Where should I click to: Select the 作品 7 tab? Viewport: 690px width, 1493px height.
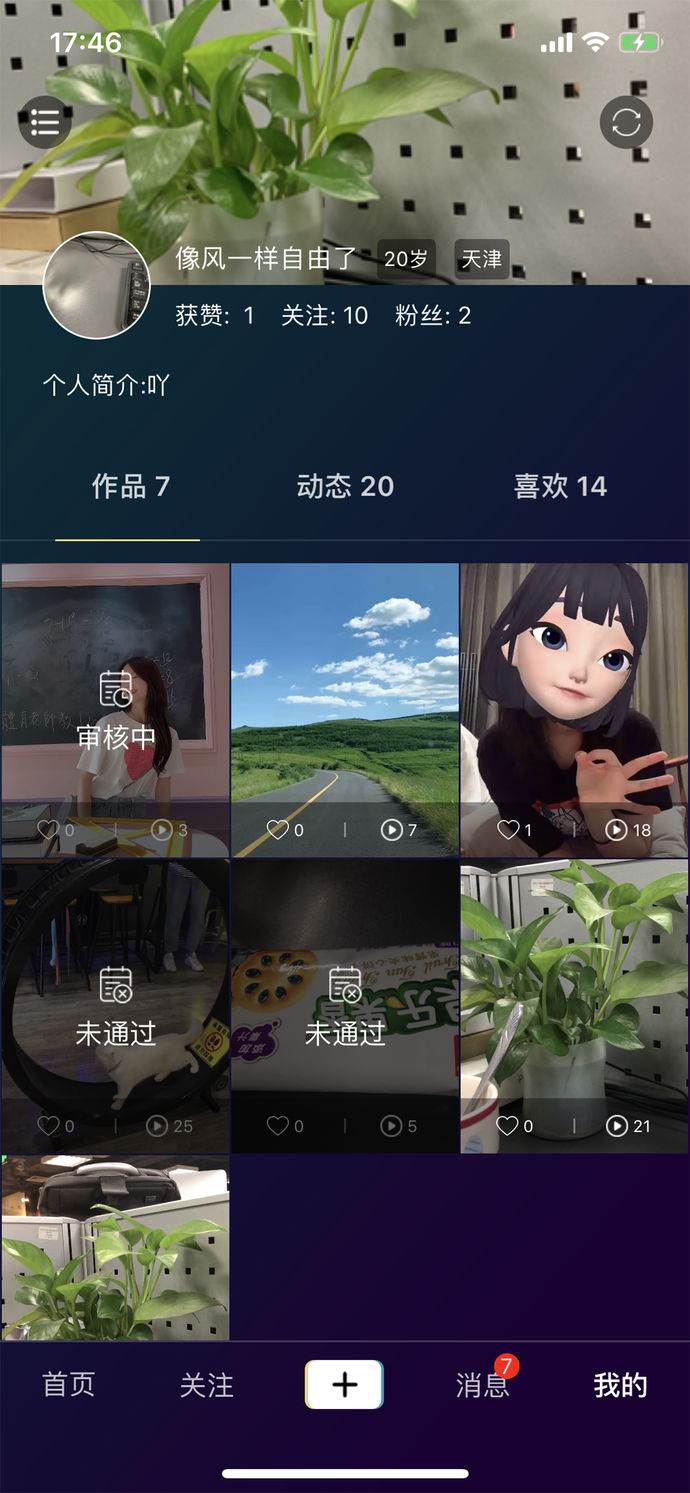click(130, 487)
